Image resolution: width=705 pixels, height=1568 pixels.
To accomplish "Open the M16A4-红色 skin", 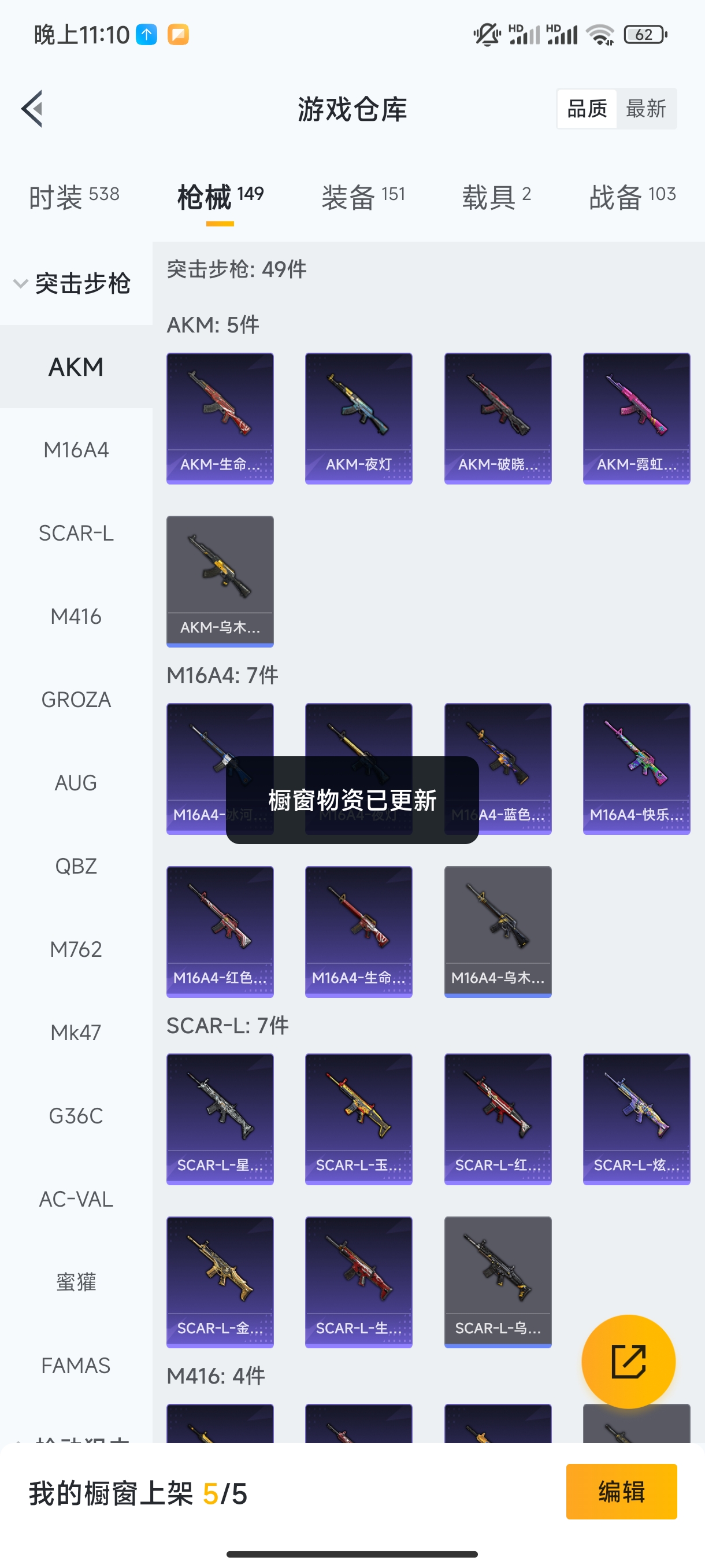I will (x=220, y=932).
